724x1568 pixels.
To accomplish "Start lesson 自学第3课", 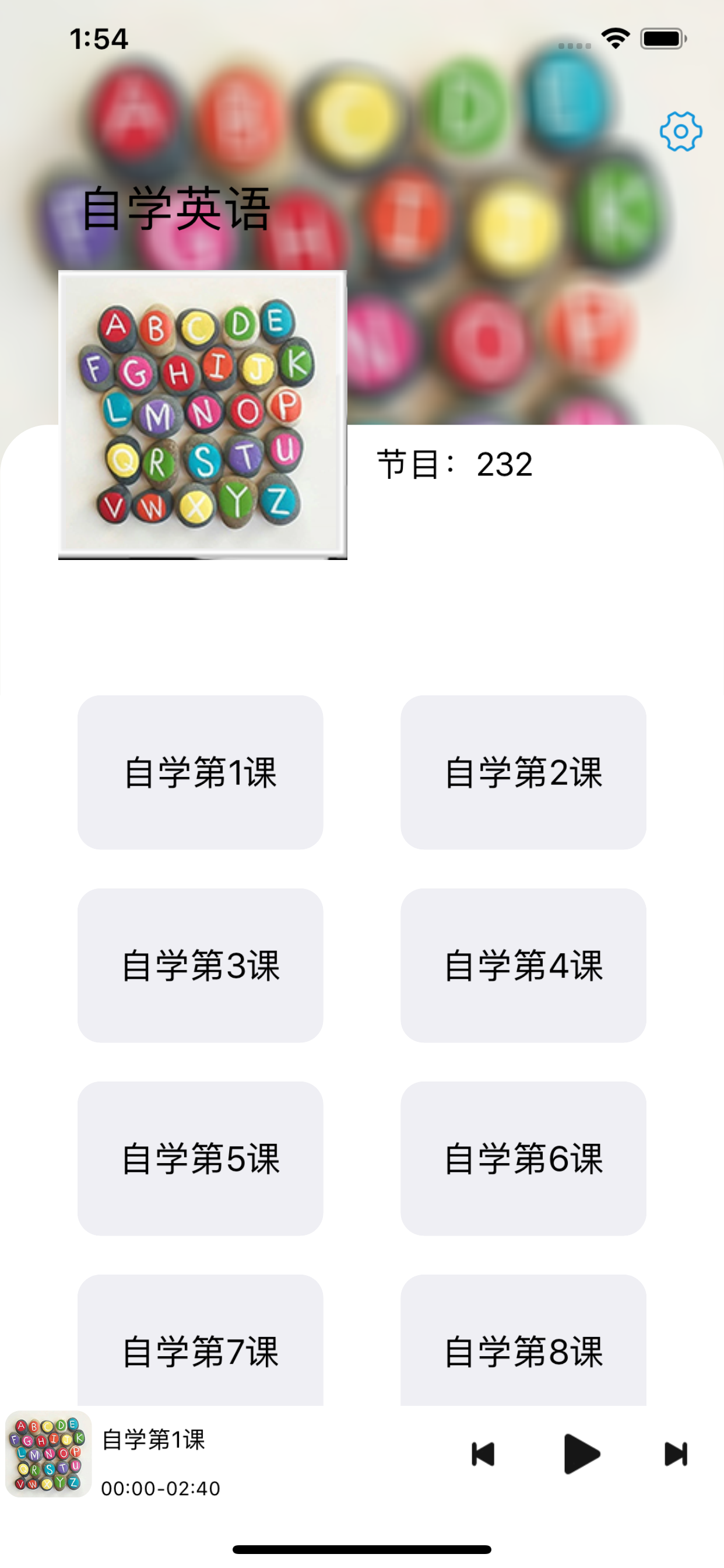I will coord(200,965).
